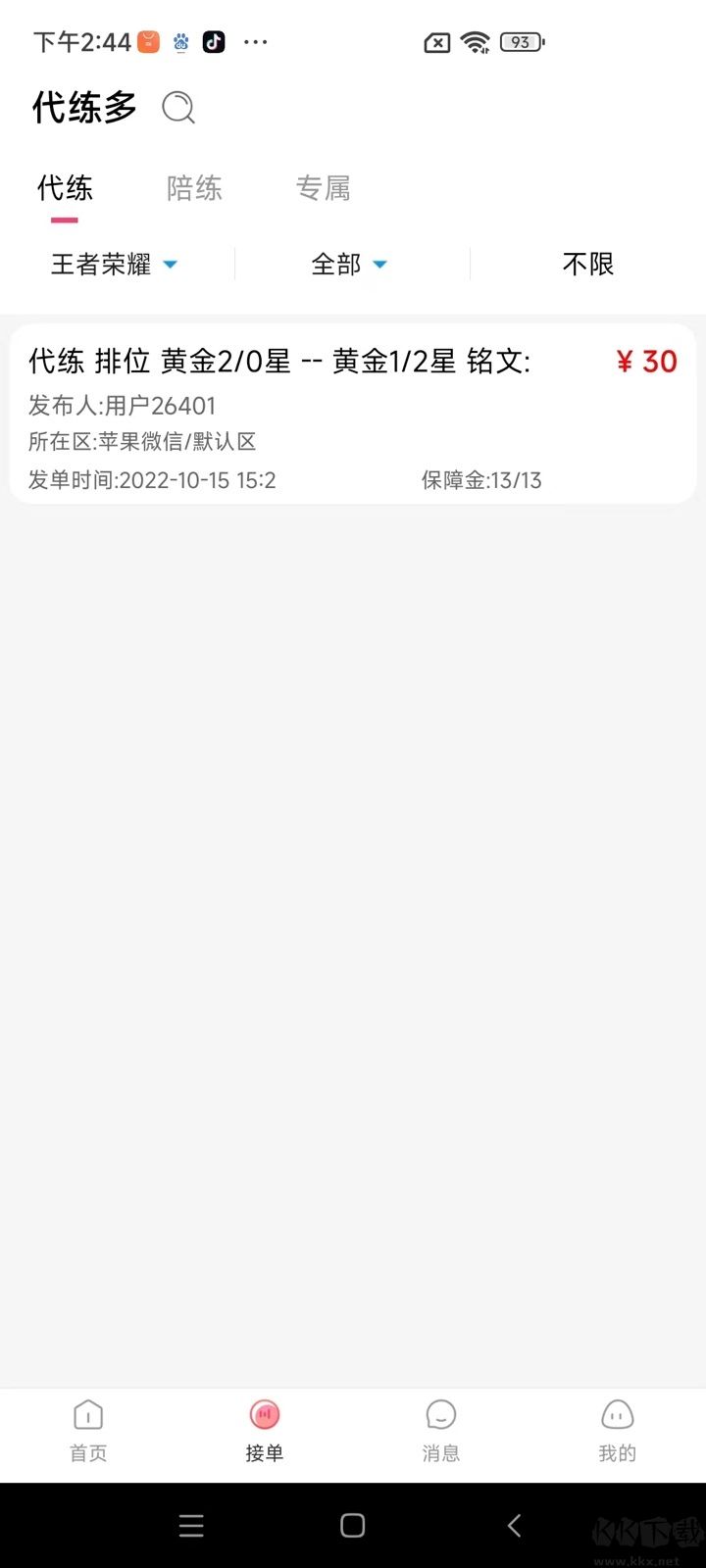The width and height of the screenshot is (706, 1568).
Task: Switch to the 专属 tab
Action: pyautogui.click(x=326, y=188)
